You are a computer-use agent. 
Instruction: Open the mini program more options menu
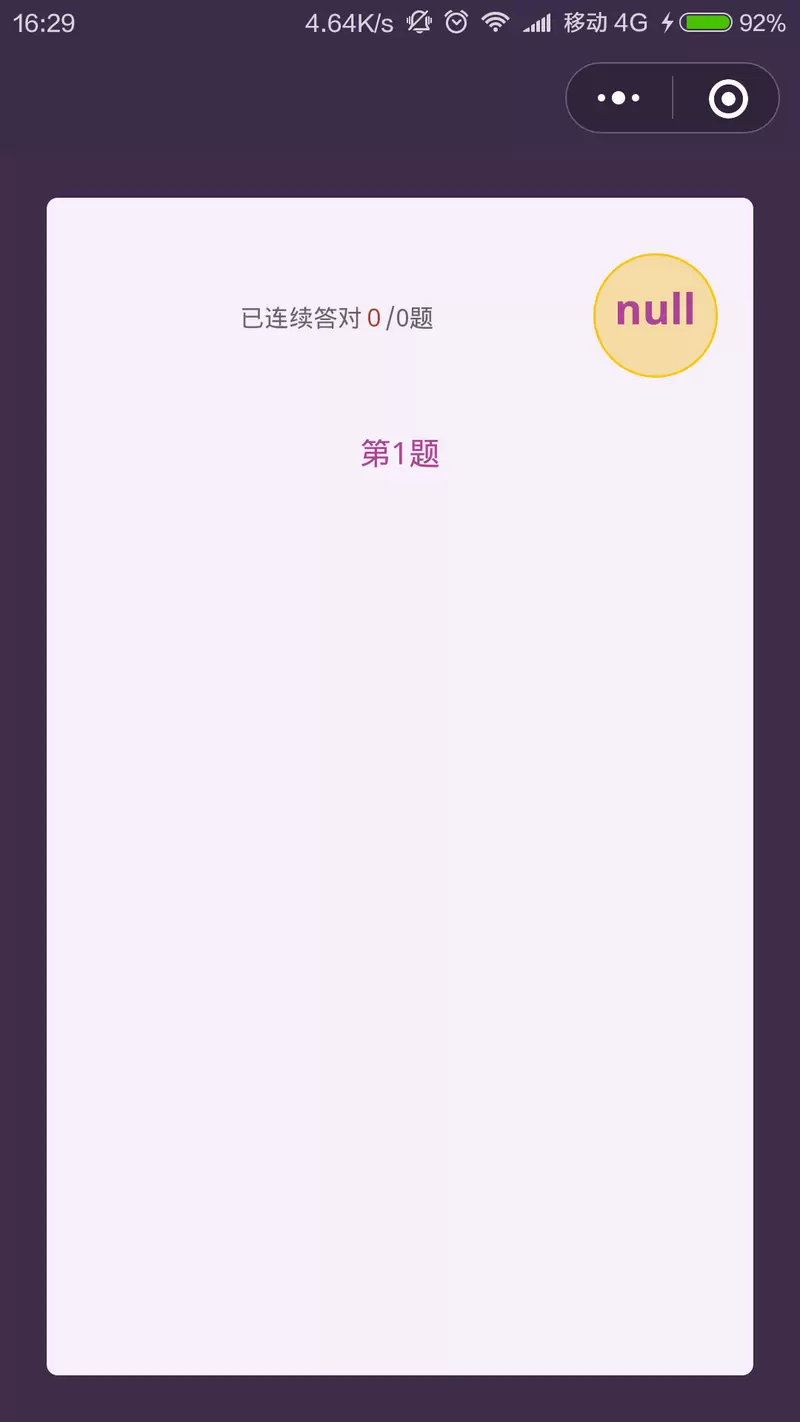(x=619, y=98)
